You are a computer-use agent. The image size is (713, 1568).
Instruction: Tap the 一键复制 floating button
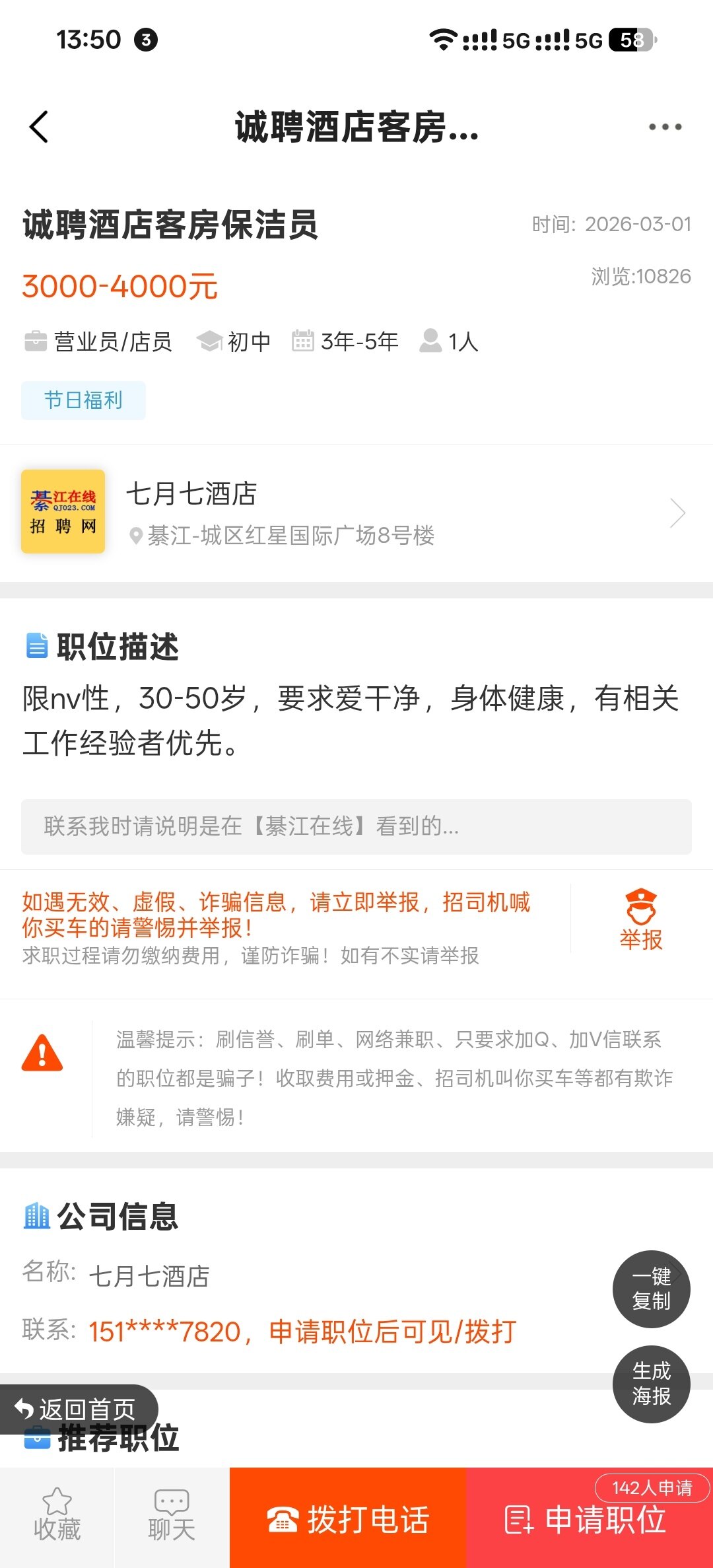tap(651, 1289)
